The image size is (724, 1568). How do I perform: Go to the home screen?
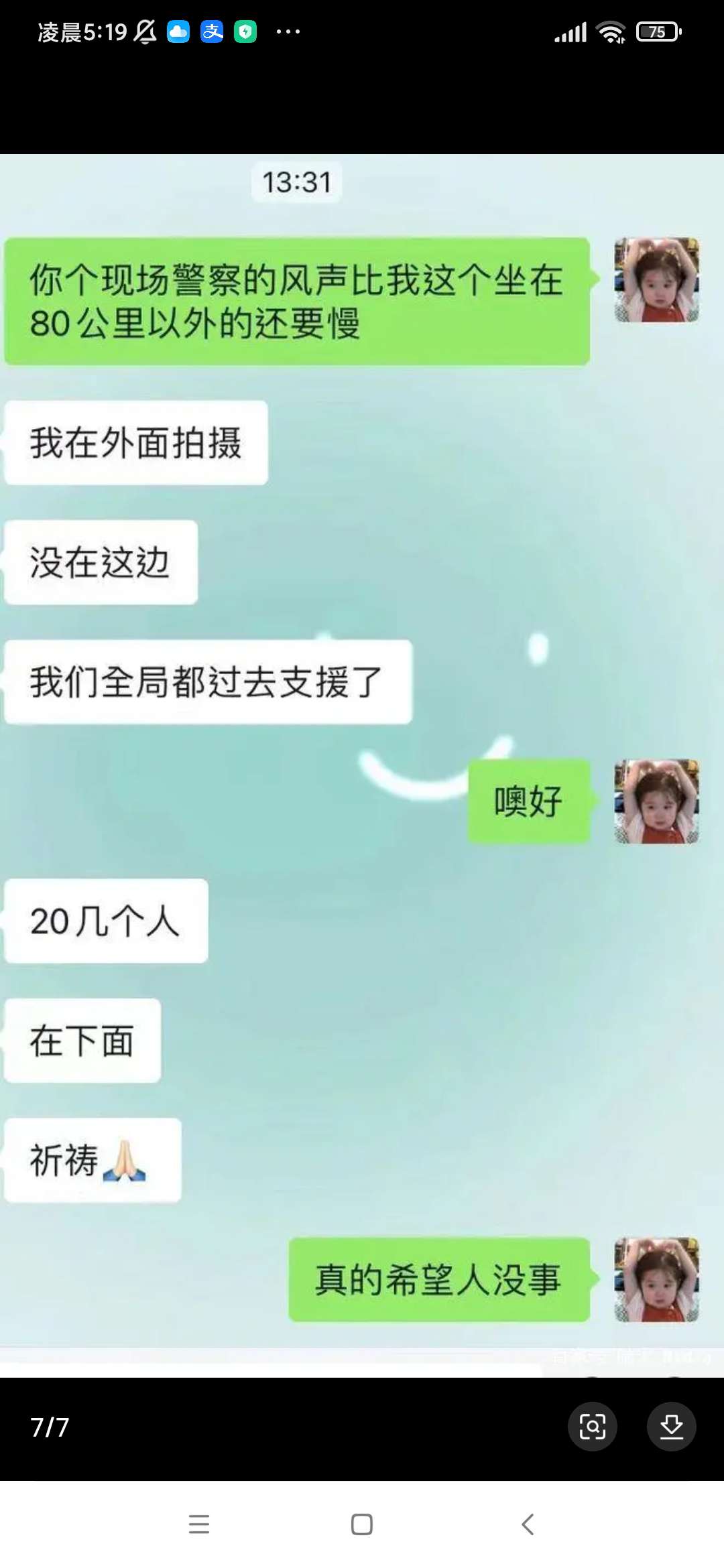362,1524
